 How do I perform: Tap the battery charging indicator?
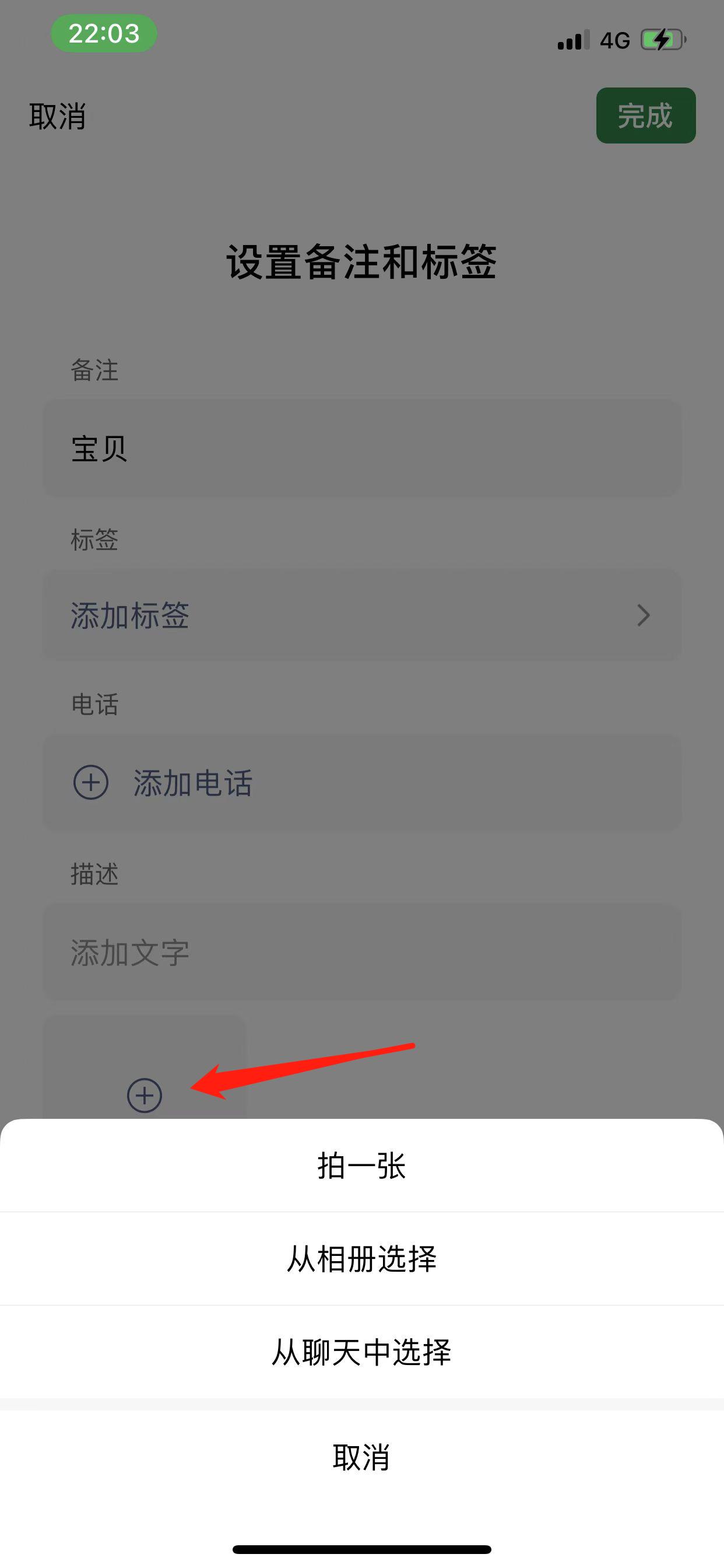663,38
